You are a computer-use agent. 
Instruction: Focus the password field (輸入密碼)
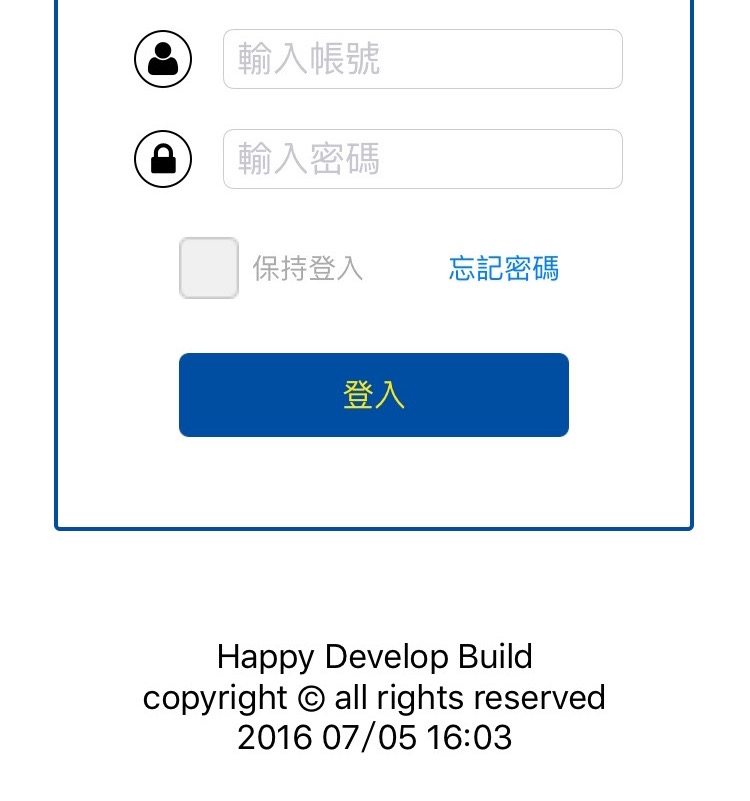tap(422, 159)
